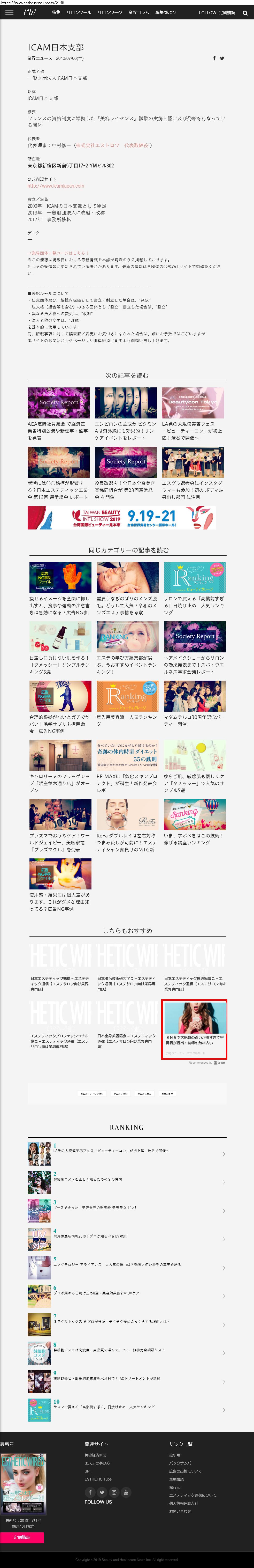Open the 業界団体一覧ページはこちら link
254x1568 pixels.
[58, 253]
